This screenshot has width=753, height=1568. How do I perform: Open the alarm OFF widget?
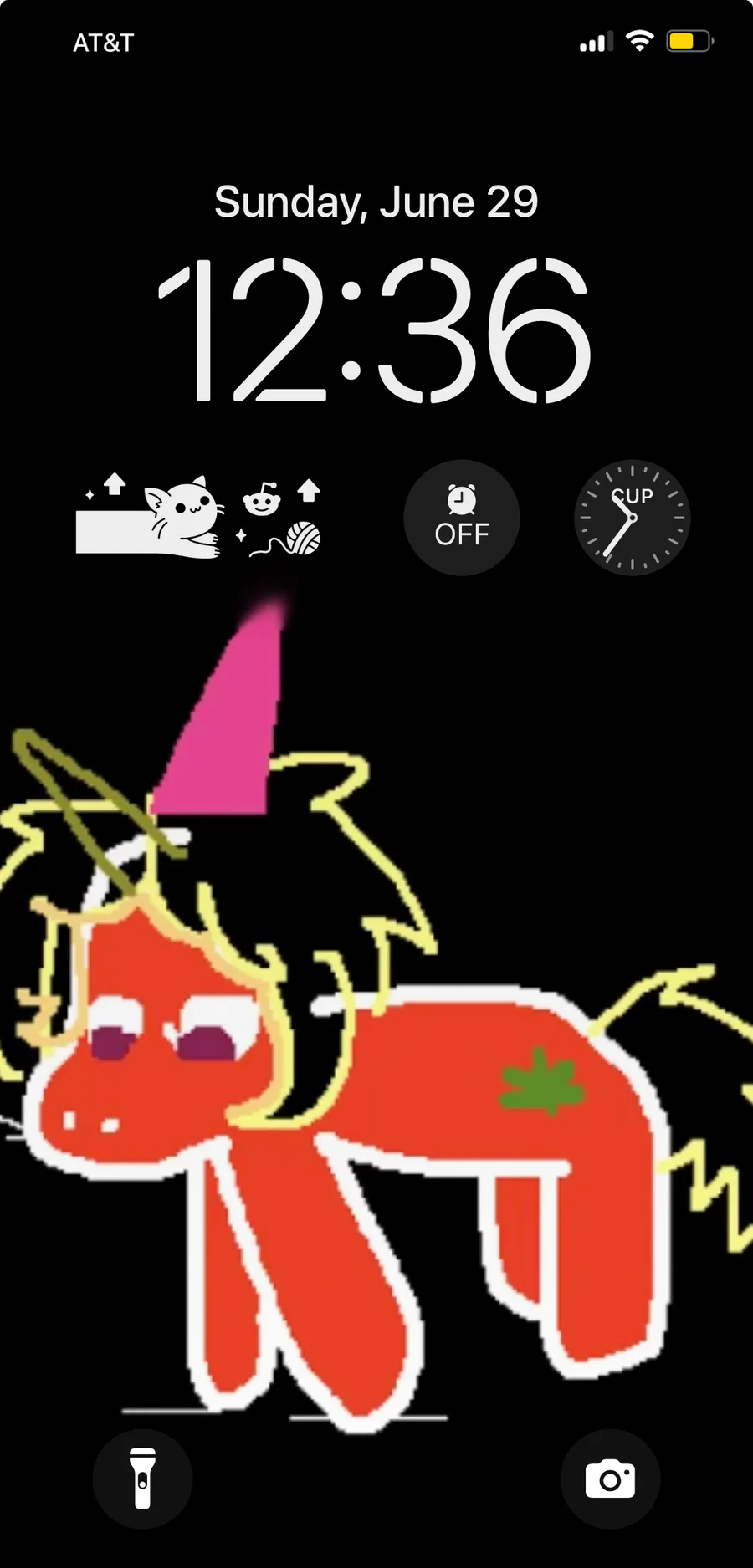click(462, 518)
